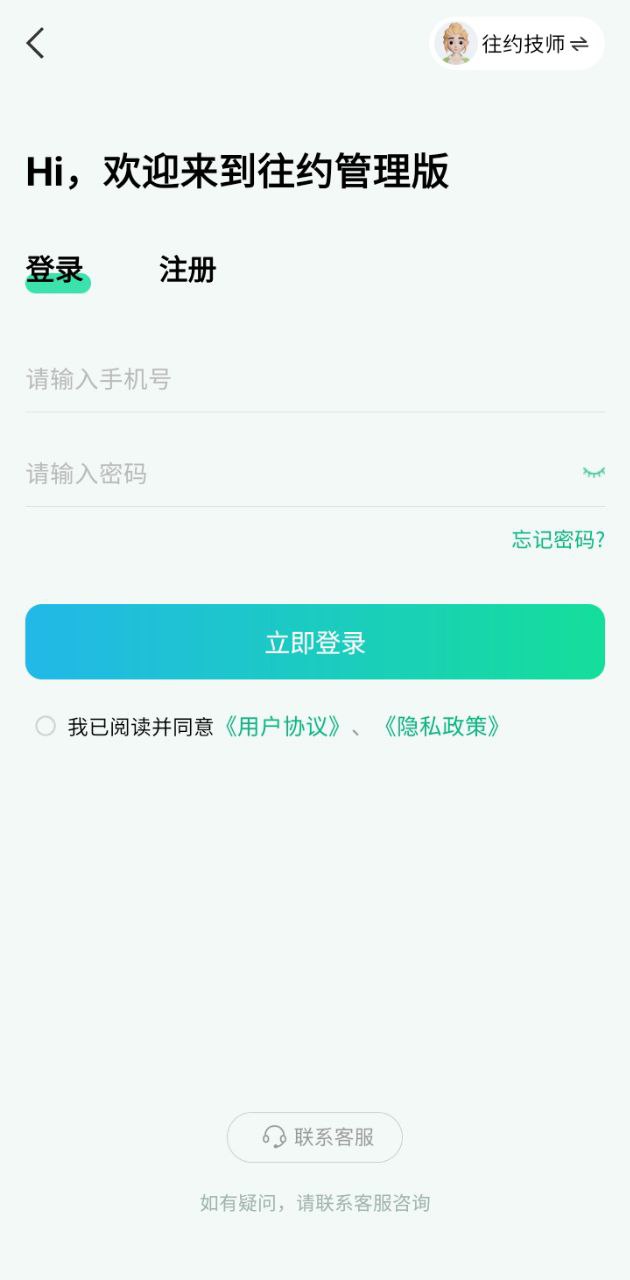Switch to the 注册 tab
This screenshot has width=630, height=1280.
pos(188,270)
